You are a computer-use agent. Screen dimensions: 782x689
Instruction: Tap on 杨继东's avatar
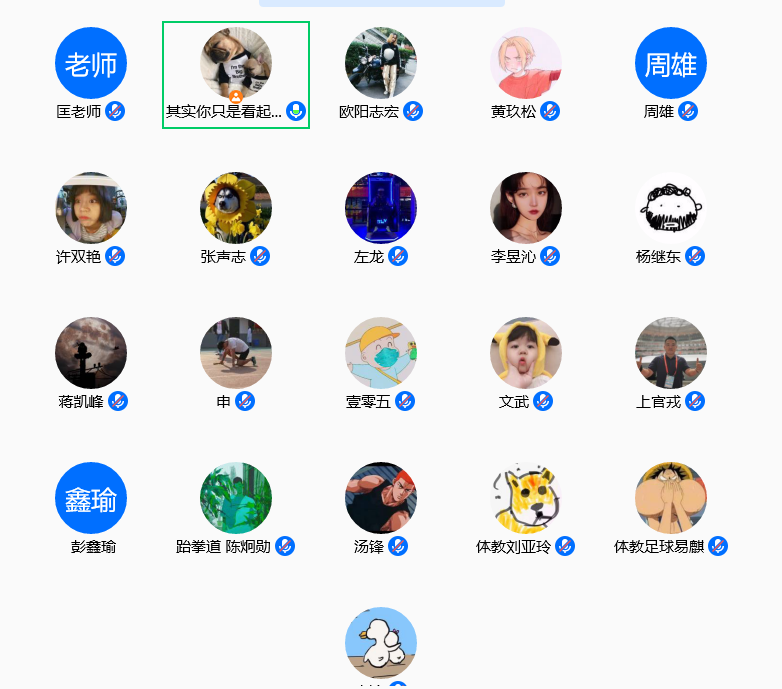(671, 208)
